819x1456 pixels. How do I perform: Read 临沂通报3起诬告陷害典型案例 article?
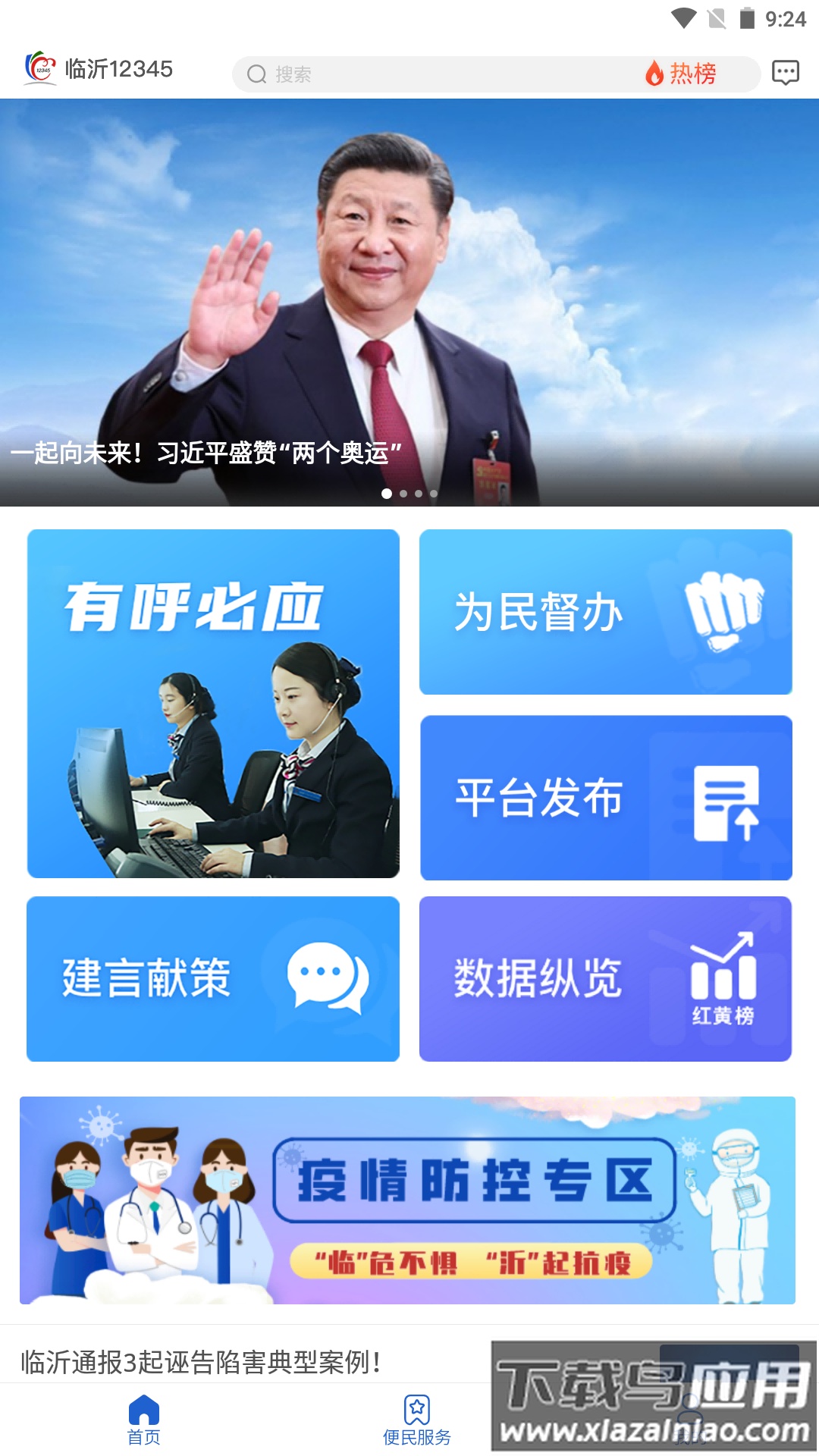coord(201,1362)
